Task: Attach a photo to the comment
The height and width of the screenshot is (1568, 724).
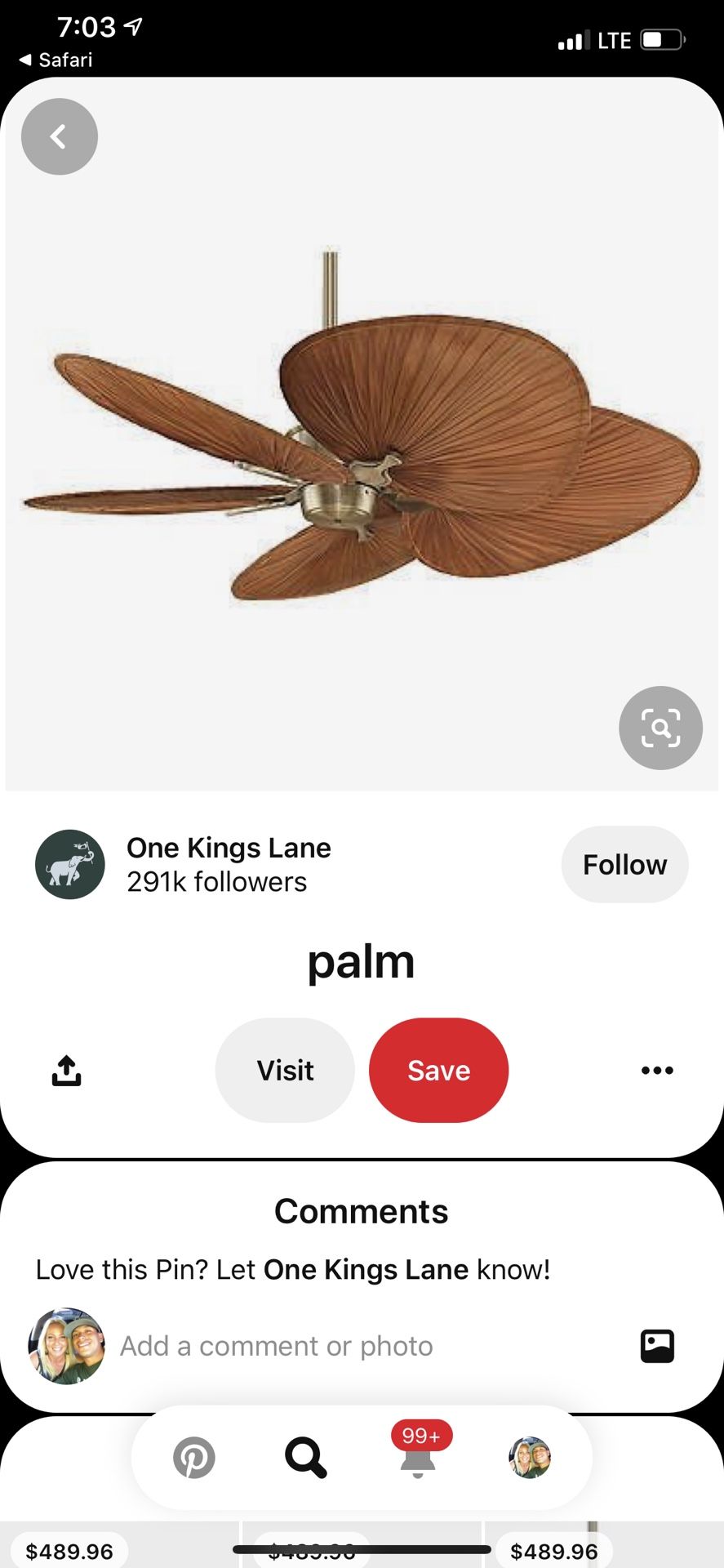Action: pos(657,1346)
